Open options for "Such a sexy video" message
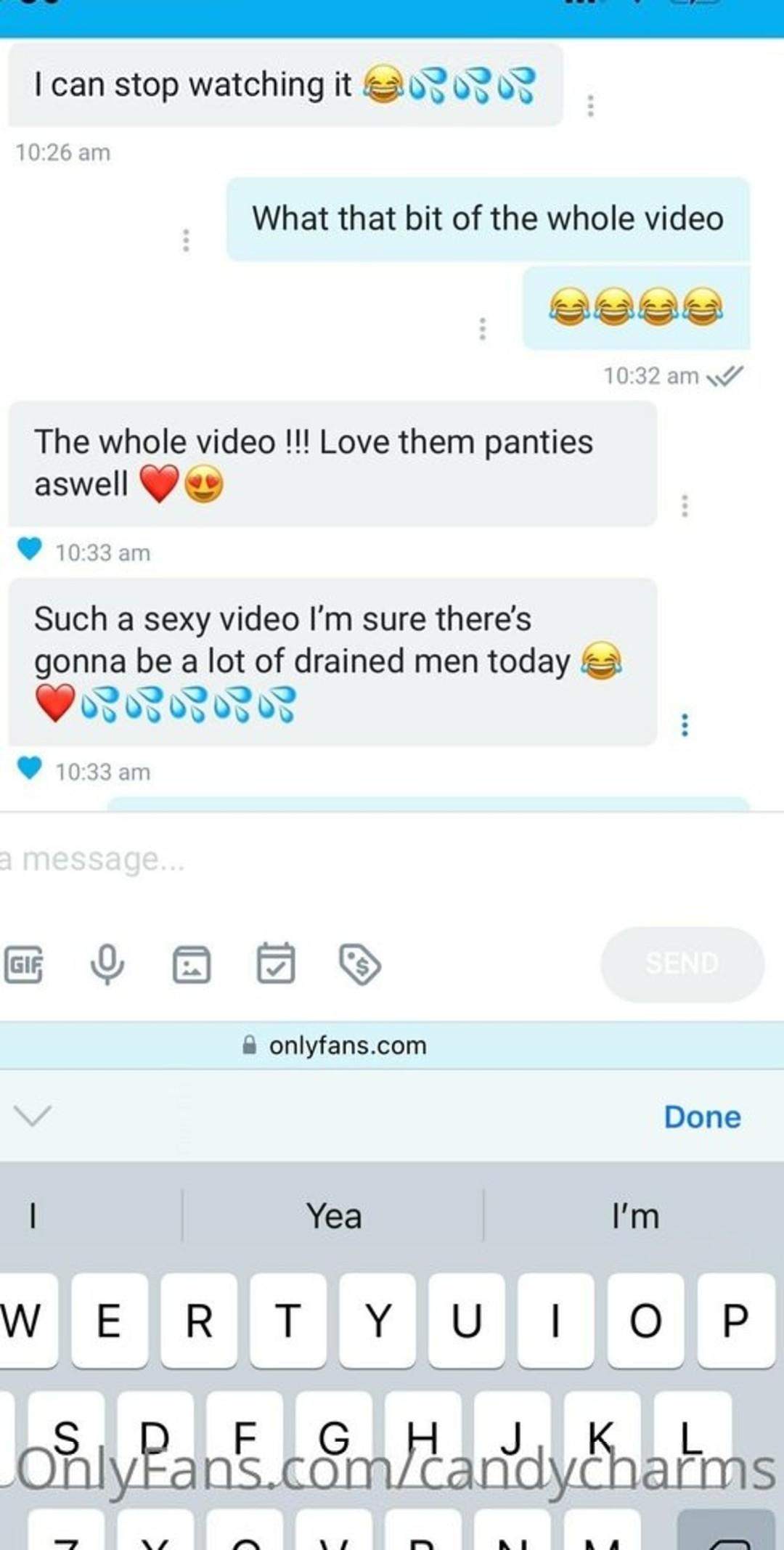 (684, 725)
